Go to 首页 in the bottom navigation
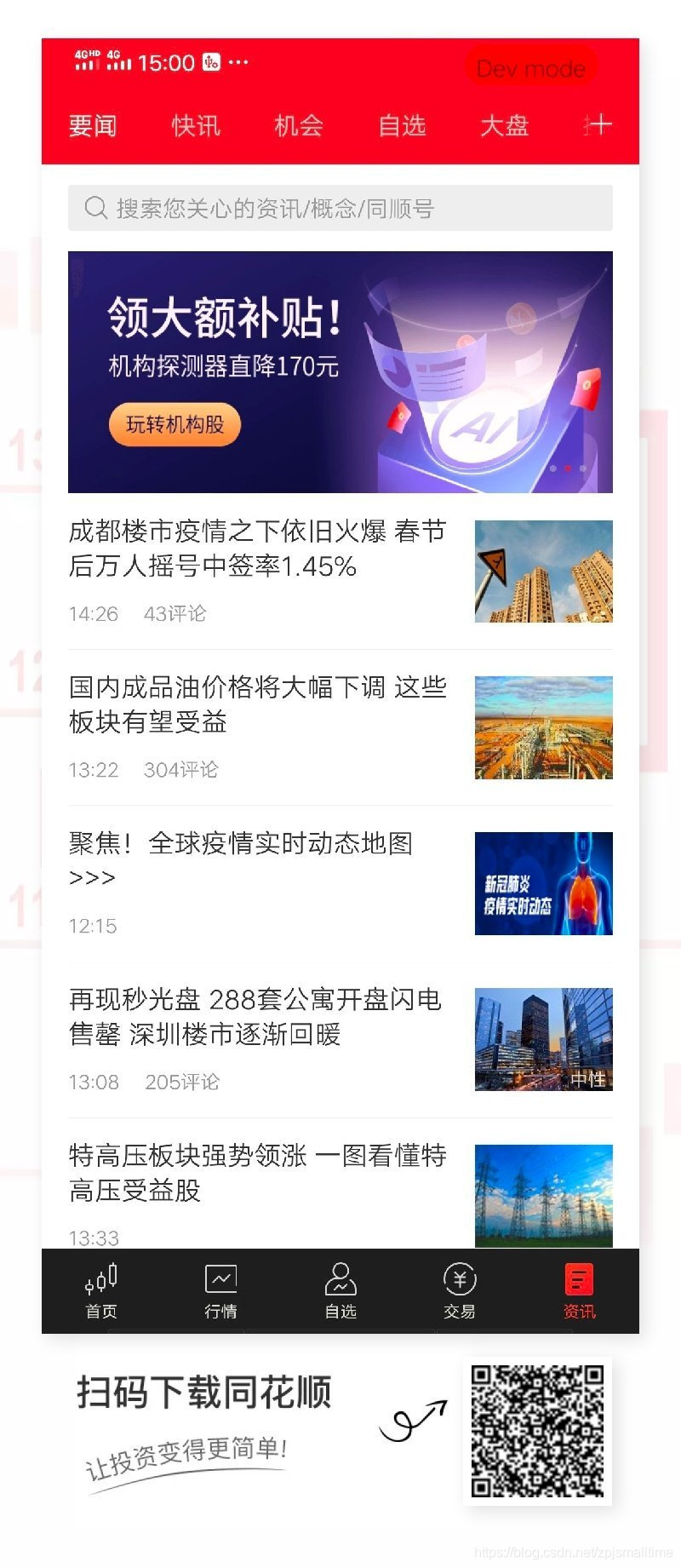681x1568 pixels. tap(101, 1291)
